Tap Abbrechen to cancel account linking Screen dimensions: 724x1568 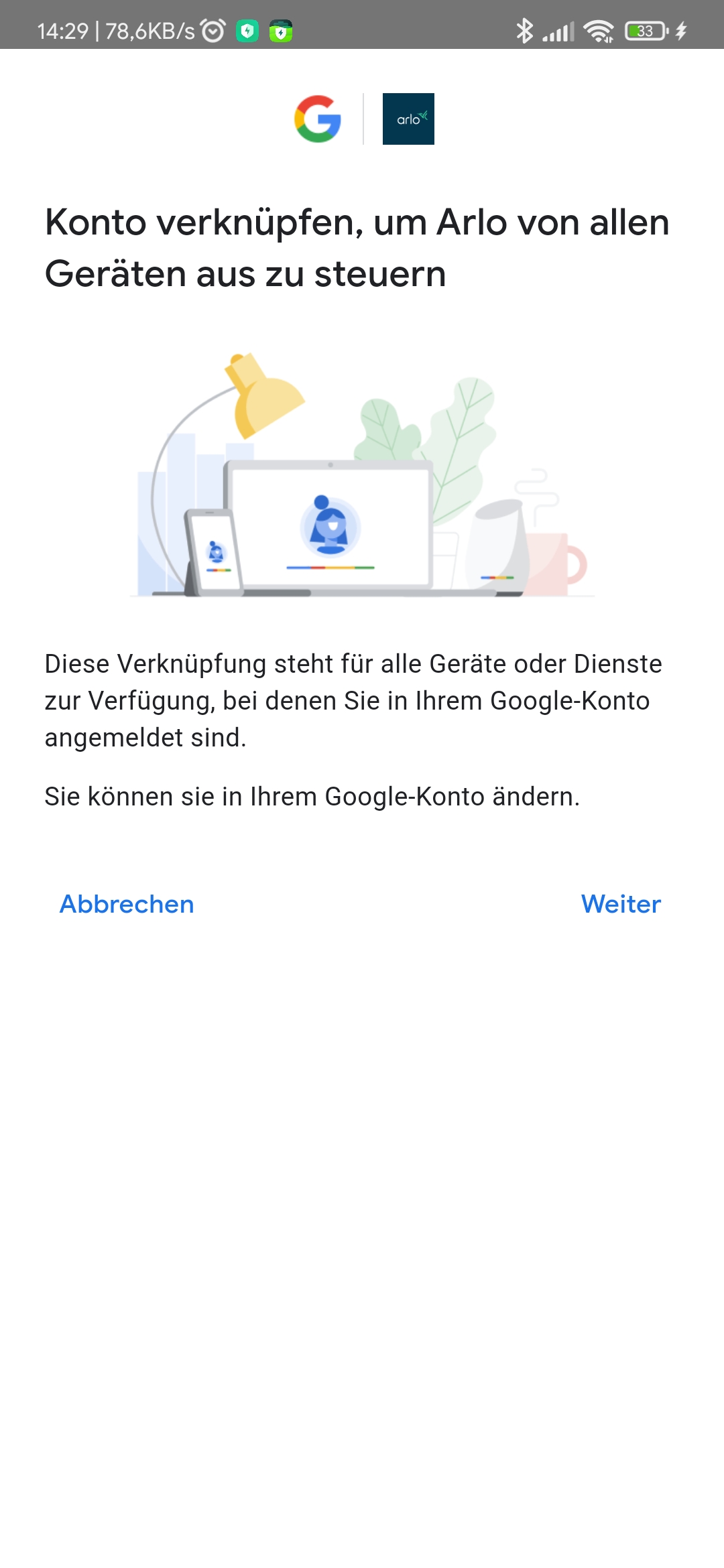click(127, 904)
